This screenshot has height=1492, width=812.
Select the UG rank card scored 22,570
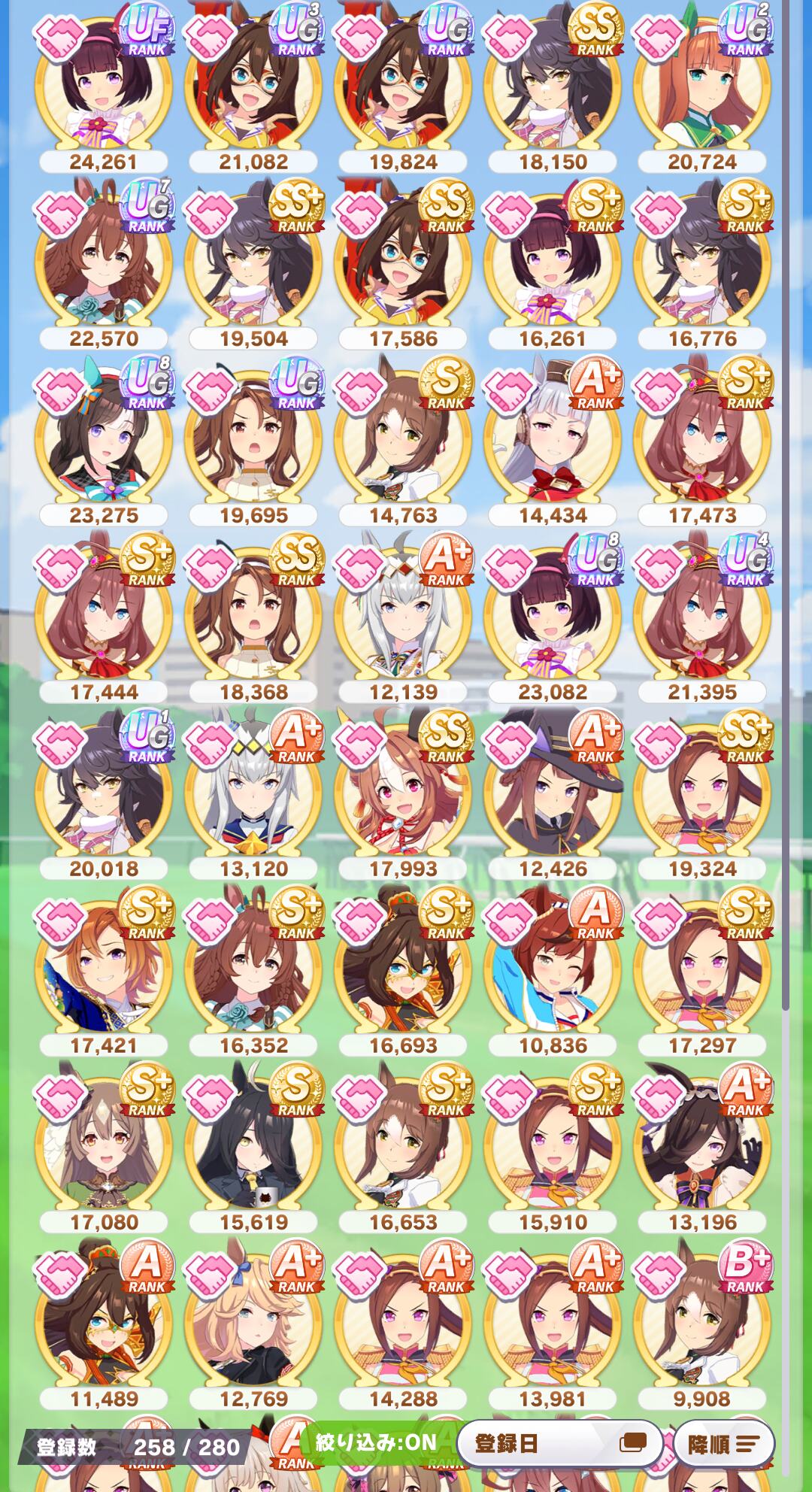[104, 263]
